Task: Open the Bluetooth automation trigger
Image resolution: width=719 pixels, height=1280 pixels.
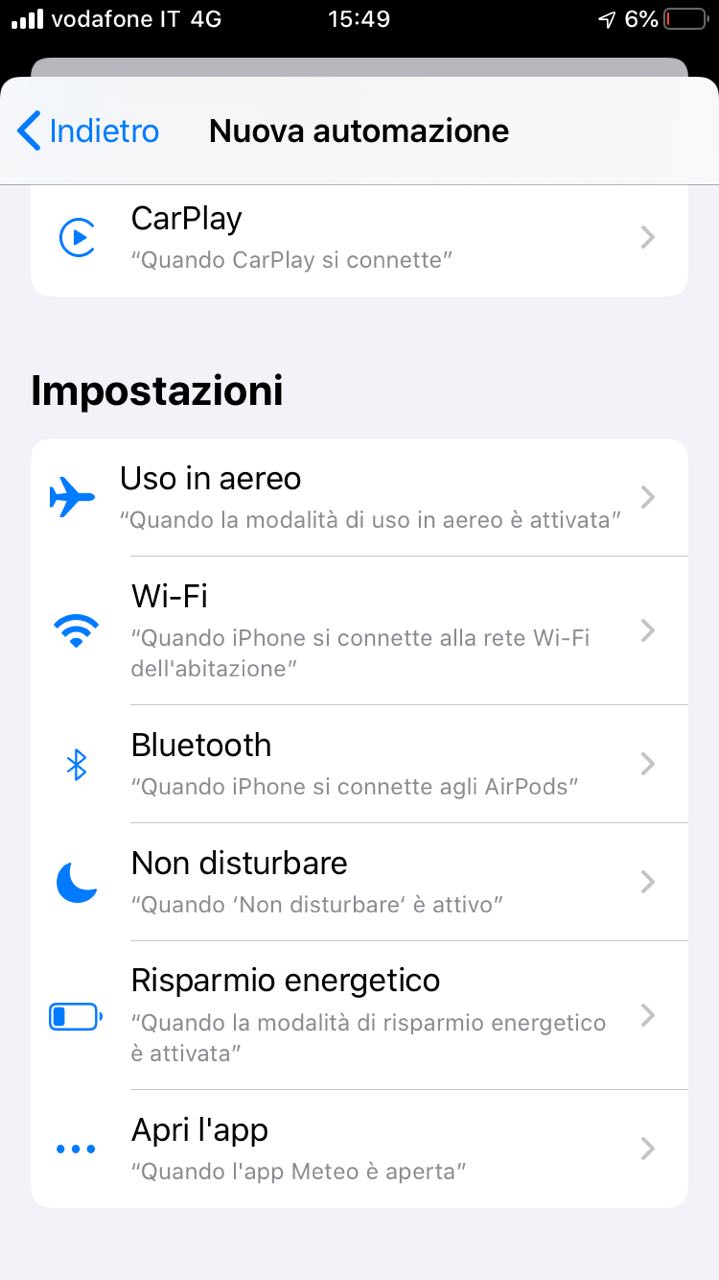Action: pos(359,764)
